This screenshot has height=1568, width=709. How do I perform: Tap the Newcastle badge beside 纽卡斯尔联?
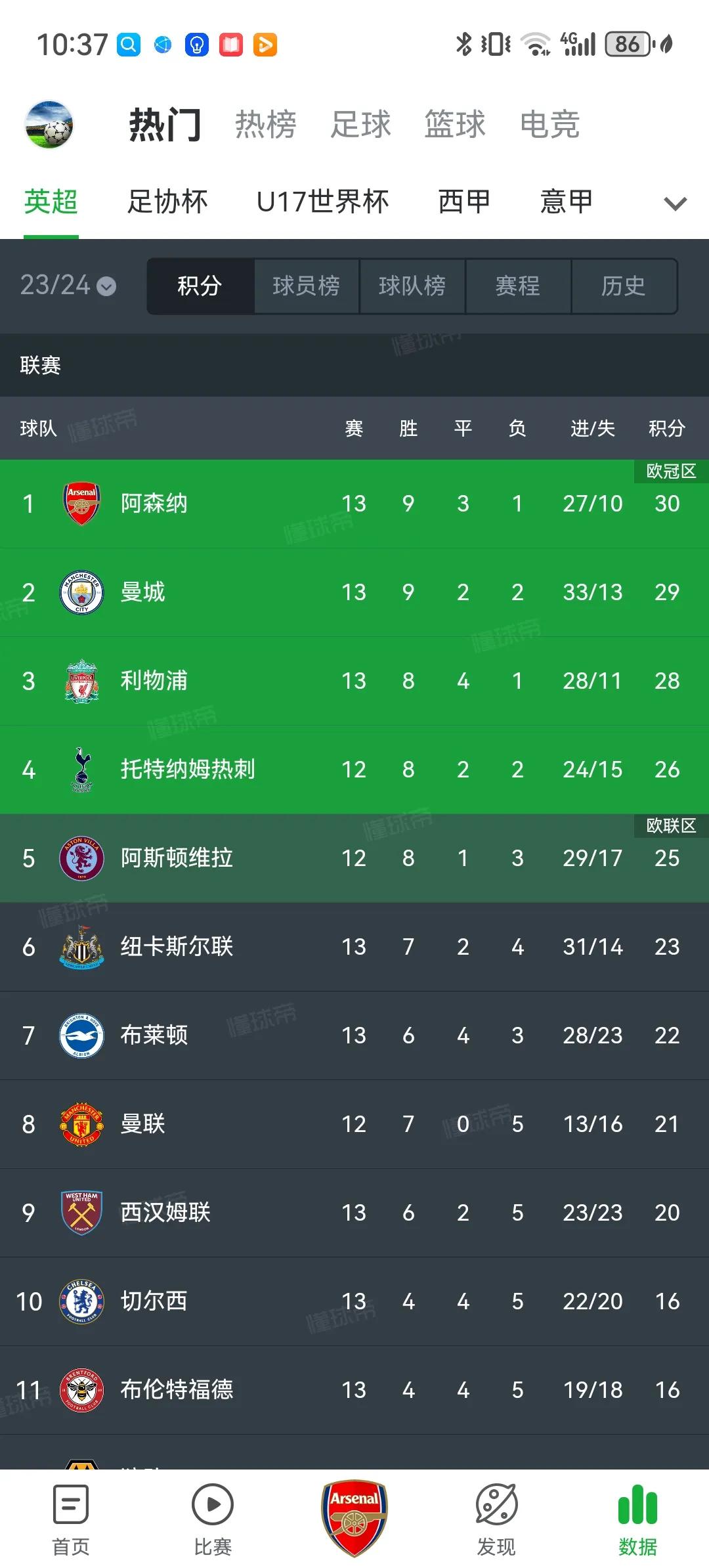[80, 947]
